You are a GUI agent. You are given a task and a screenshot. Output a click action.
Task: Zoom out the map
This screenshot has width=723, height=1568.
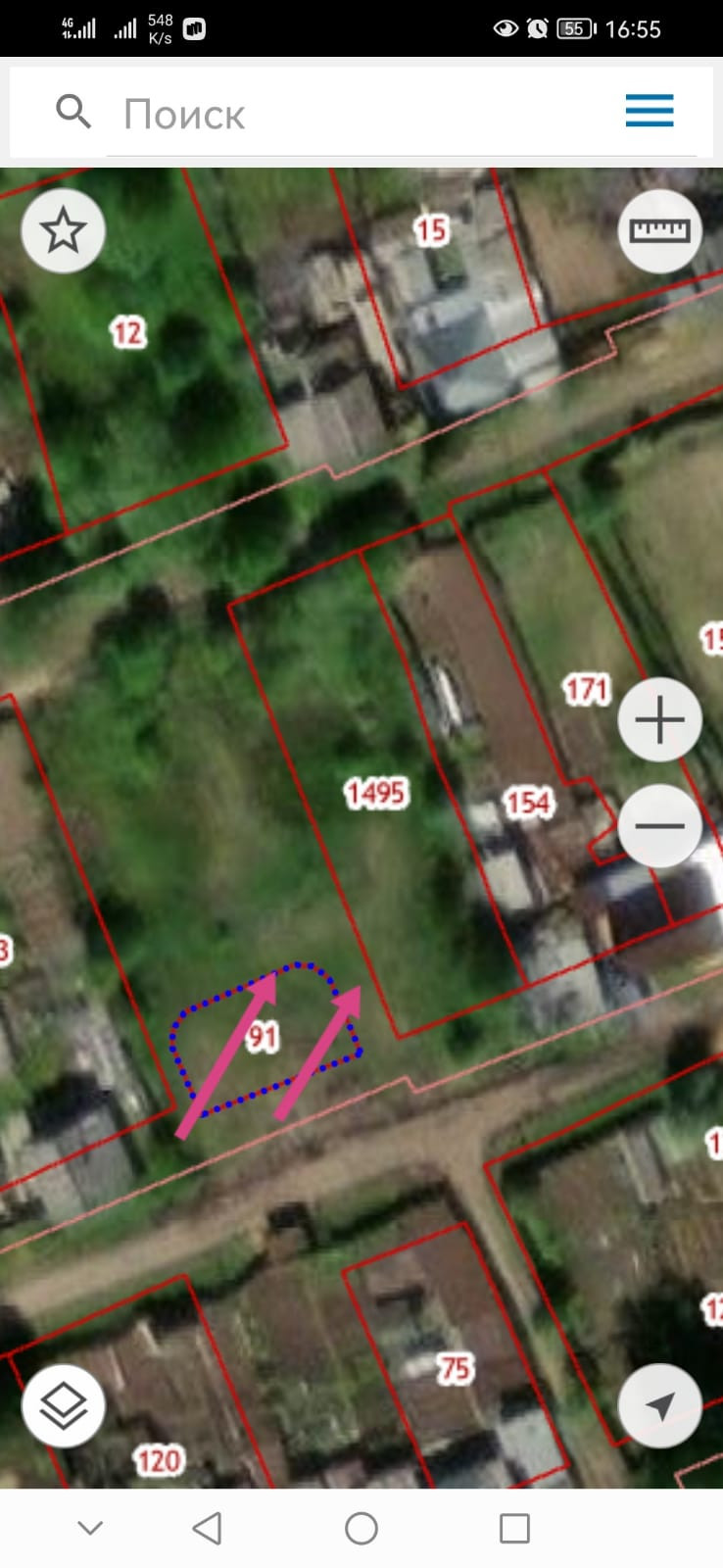[x=659, y=825]
